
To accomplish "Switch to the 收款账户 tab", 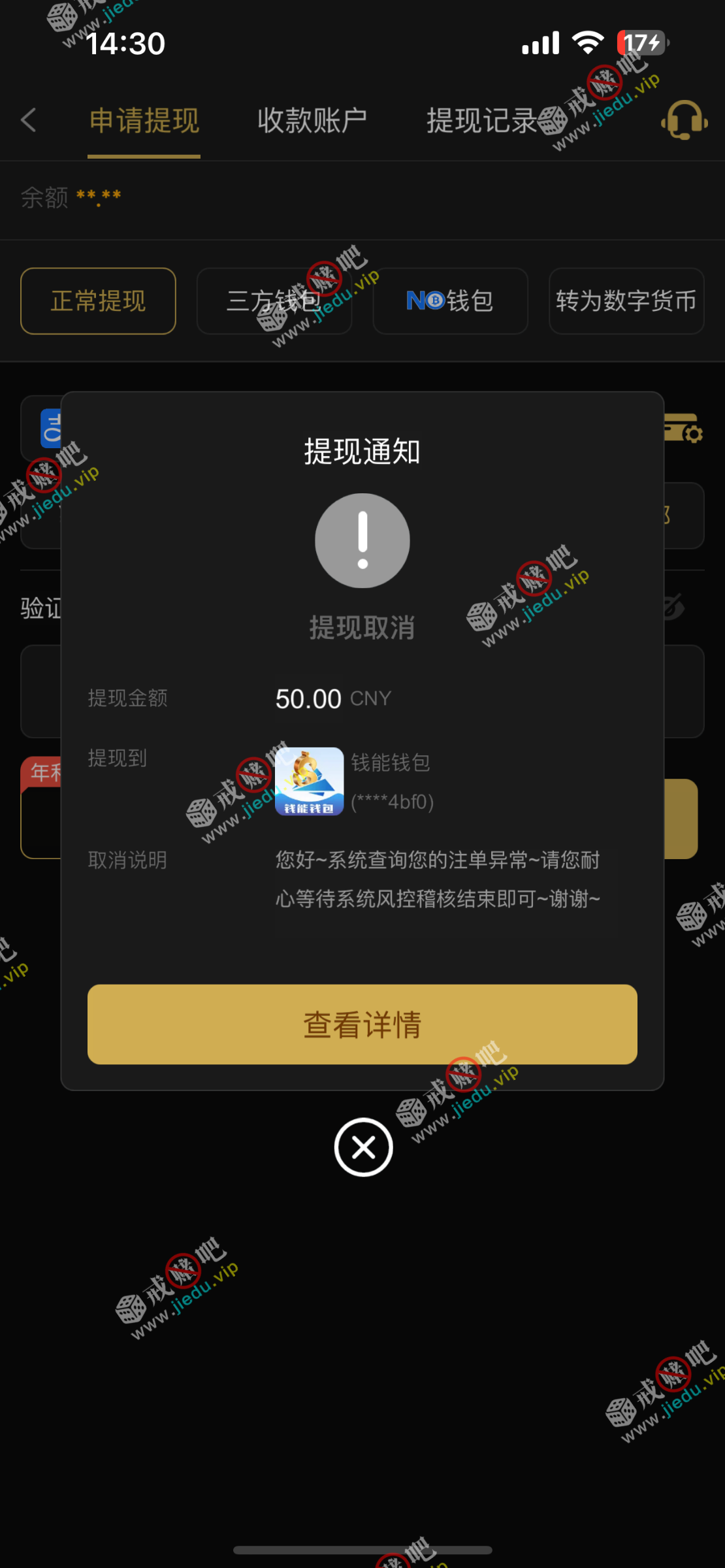I will 312,121.
